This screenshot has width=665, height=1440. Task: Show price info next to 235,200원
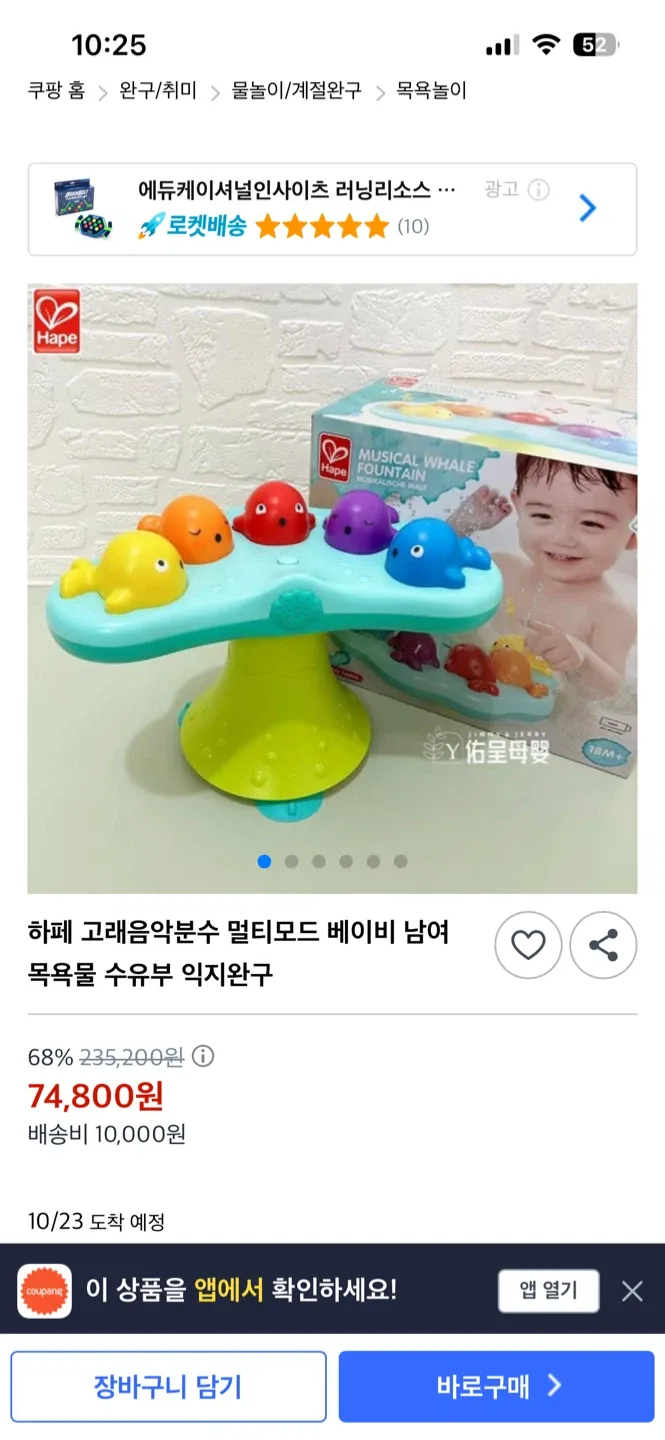[x=203, y=1056]
